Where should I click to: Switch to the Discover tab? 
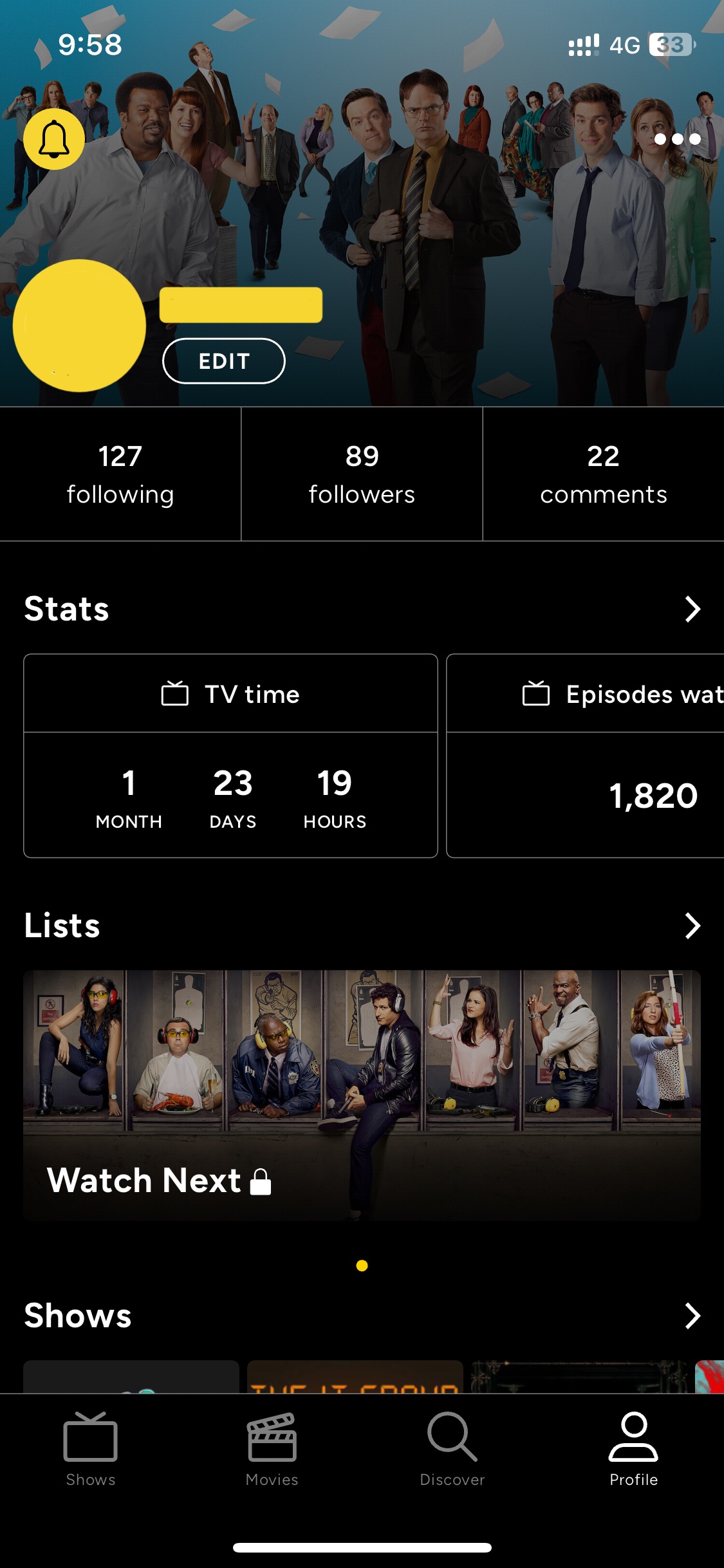point(452,1450)
